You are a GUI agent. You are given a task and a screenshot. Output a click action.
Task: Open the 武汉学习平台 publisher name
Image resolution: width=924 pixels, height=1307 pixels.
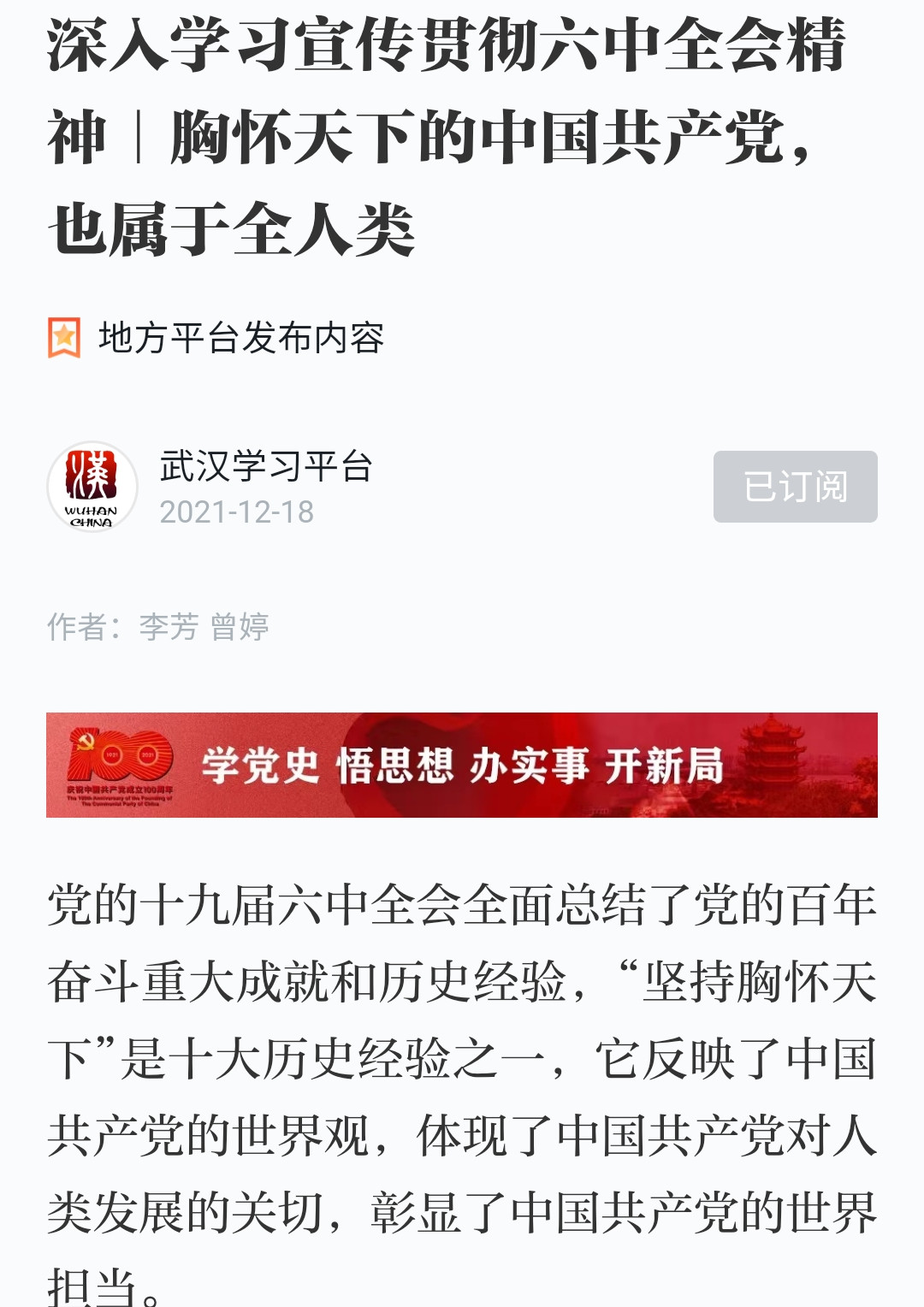tap(266, 467)
